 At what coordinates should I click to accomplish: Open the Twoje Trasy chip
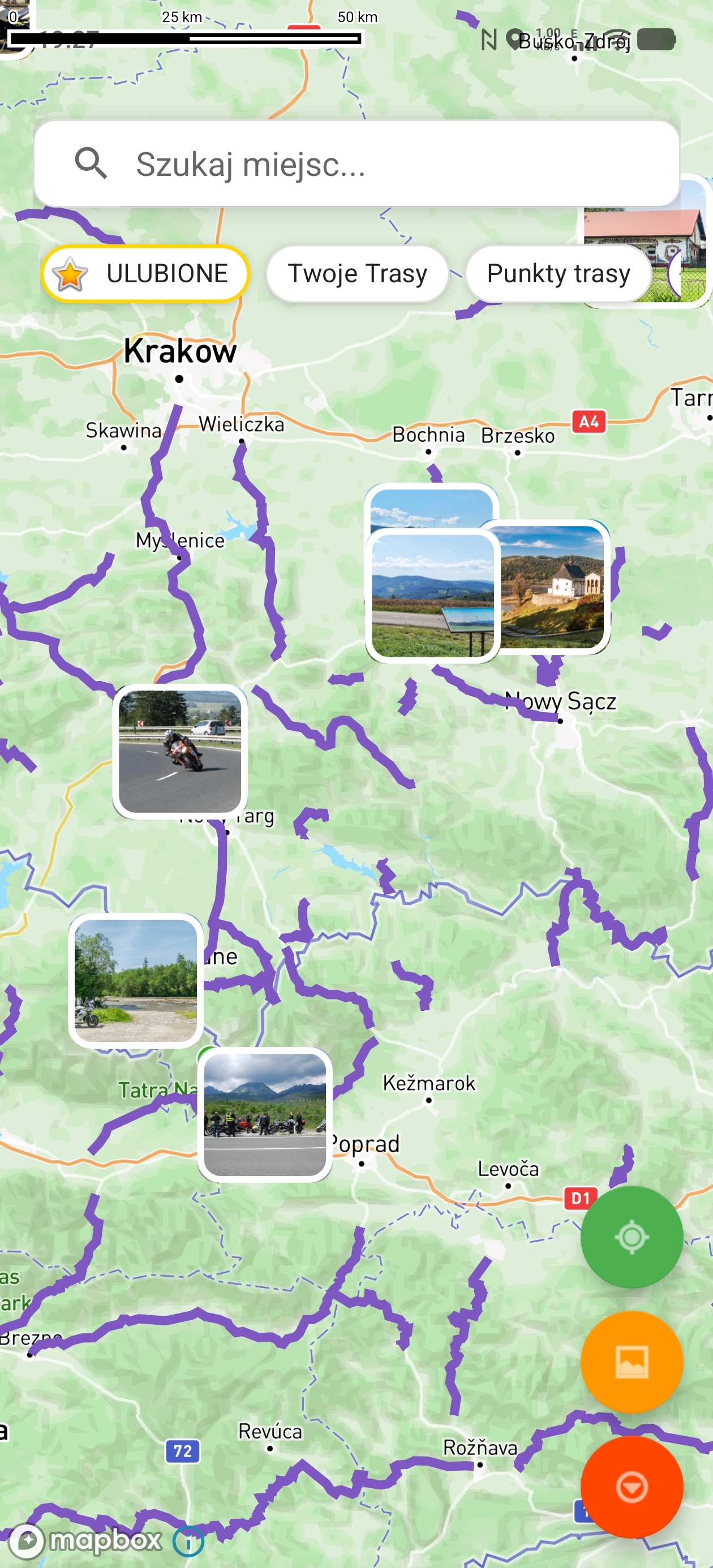tap(358, 274)
